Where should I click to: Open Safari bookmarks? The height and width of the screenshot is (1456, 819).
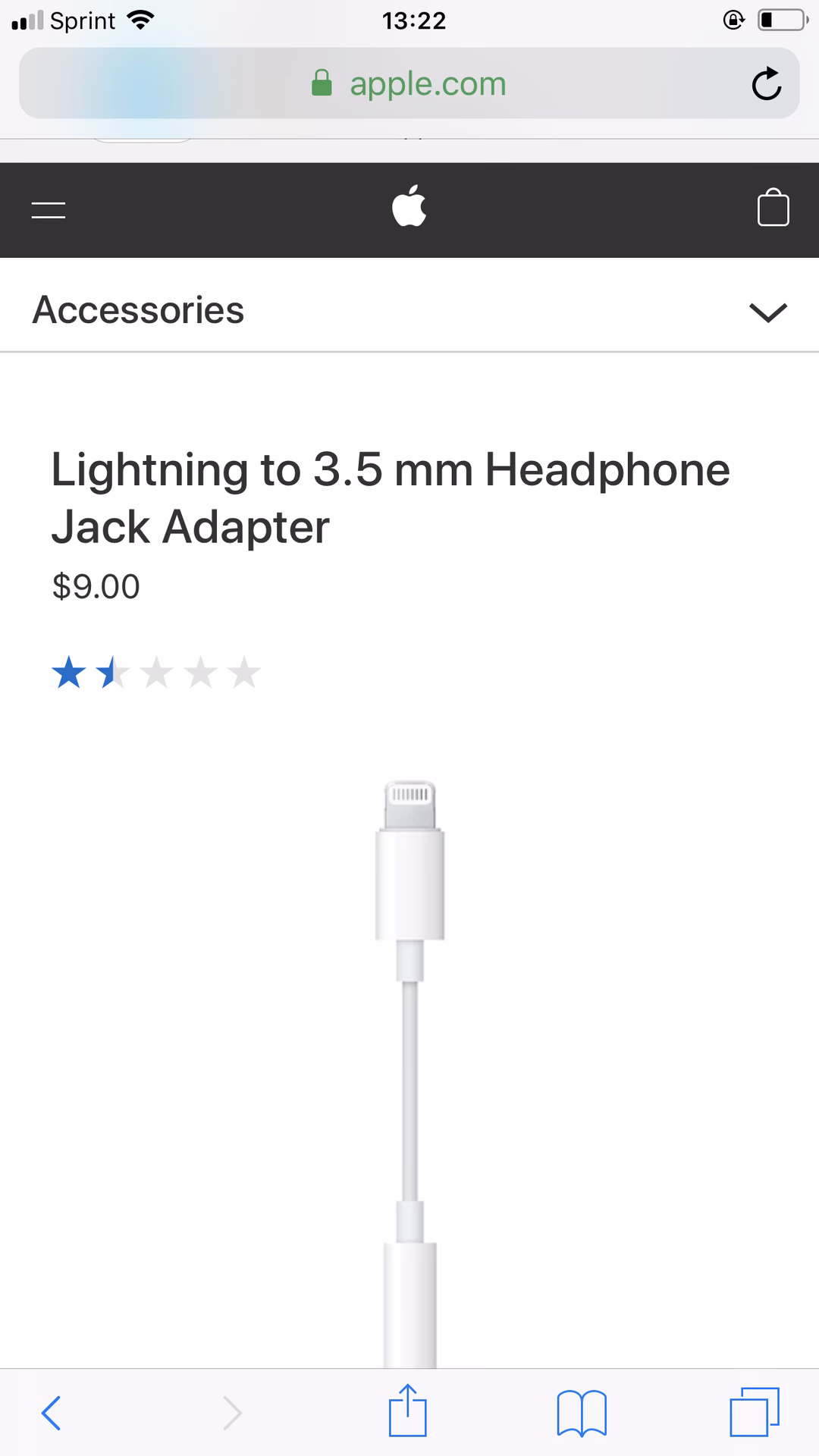[582, 1411]
